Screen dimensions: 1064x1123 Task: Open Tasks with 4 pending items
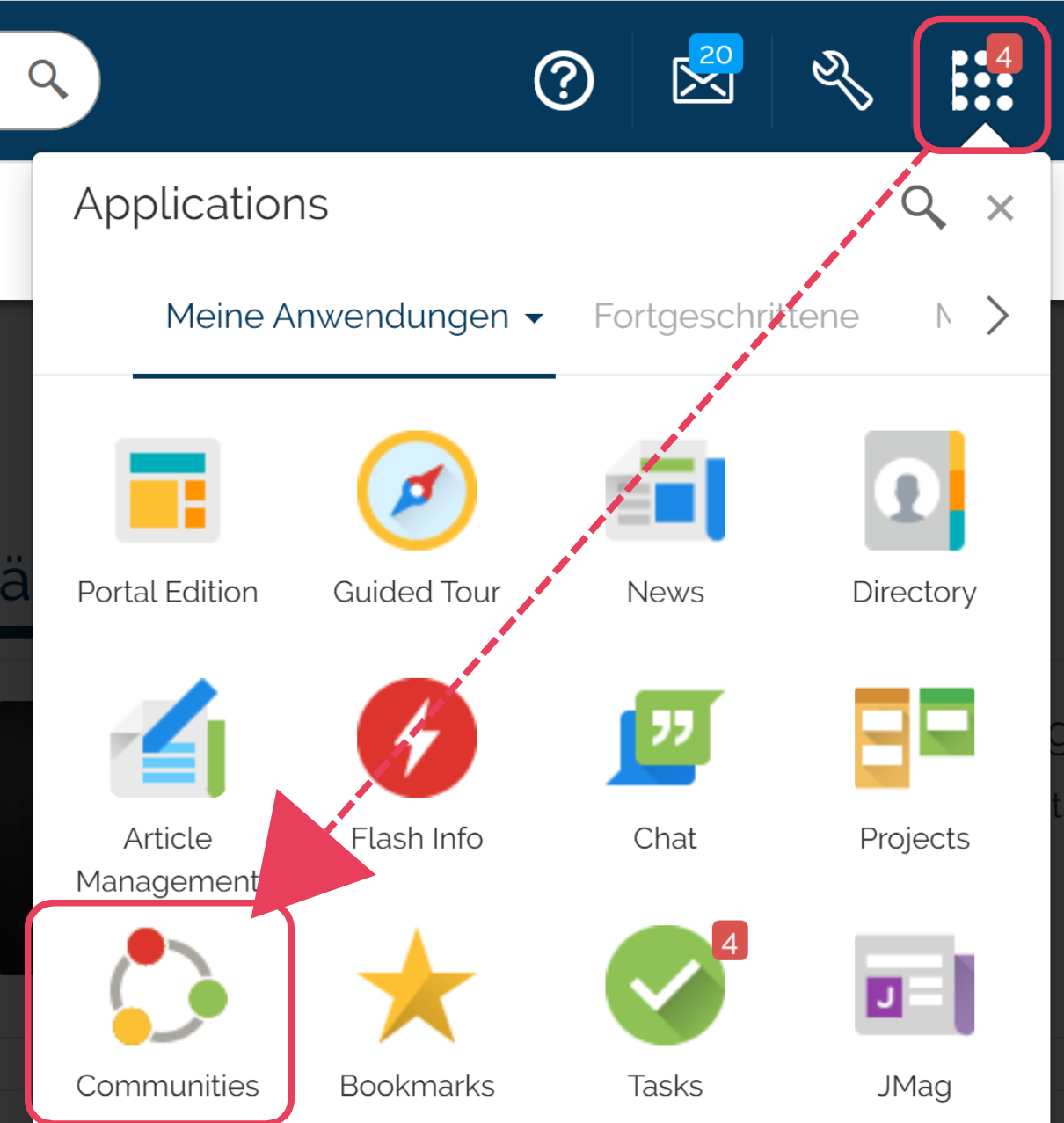666,1011
